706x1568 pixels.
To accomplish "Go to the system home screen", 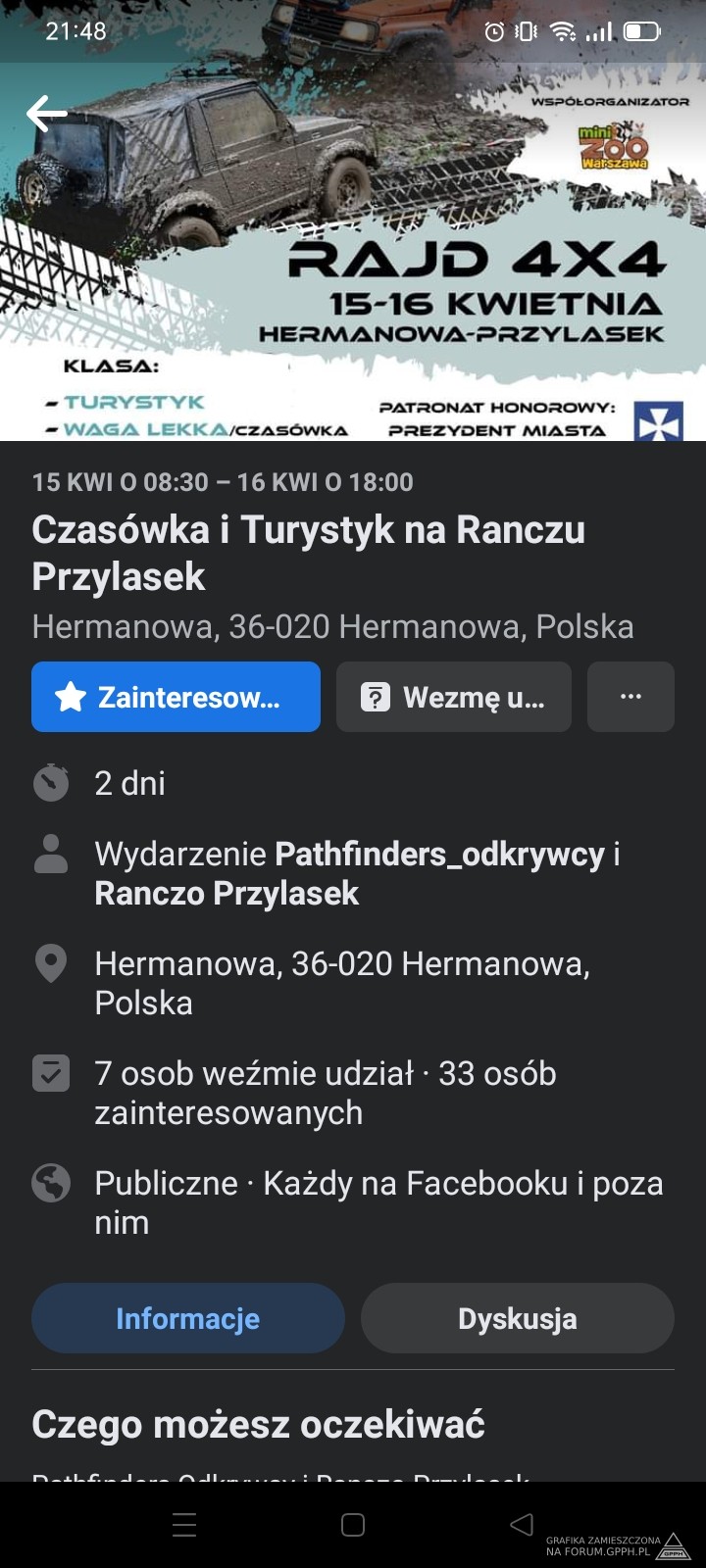I will coord(353,1524).
